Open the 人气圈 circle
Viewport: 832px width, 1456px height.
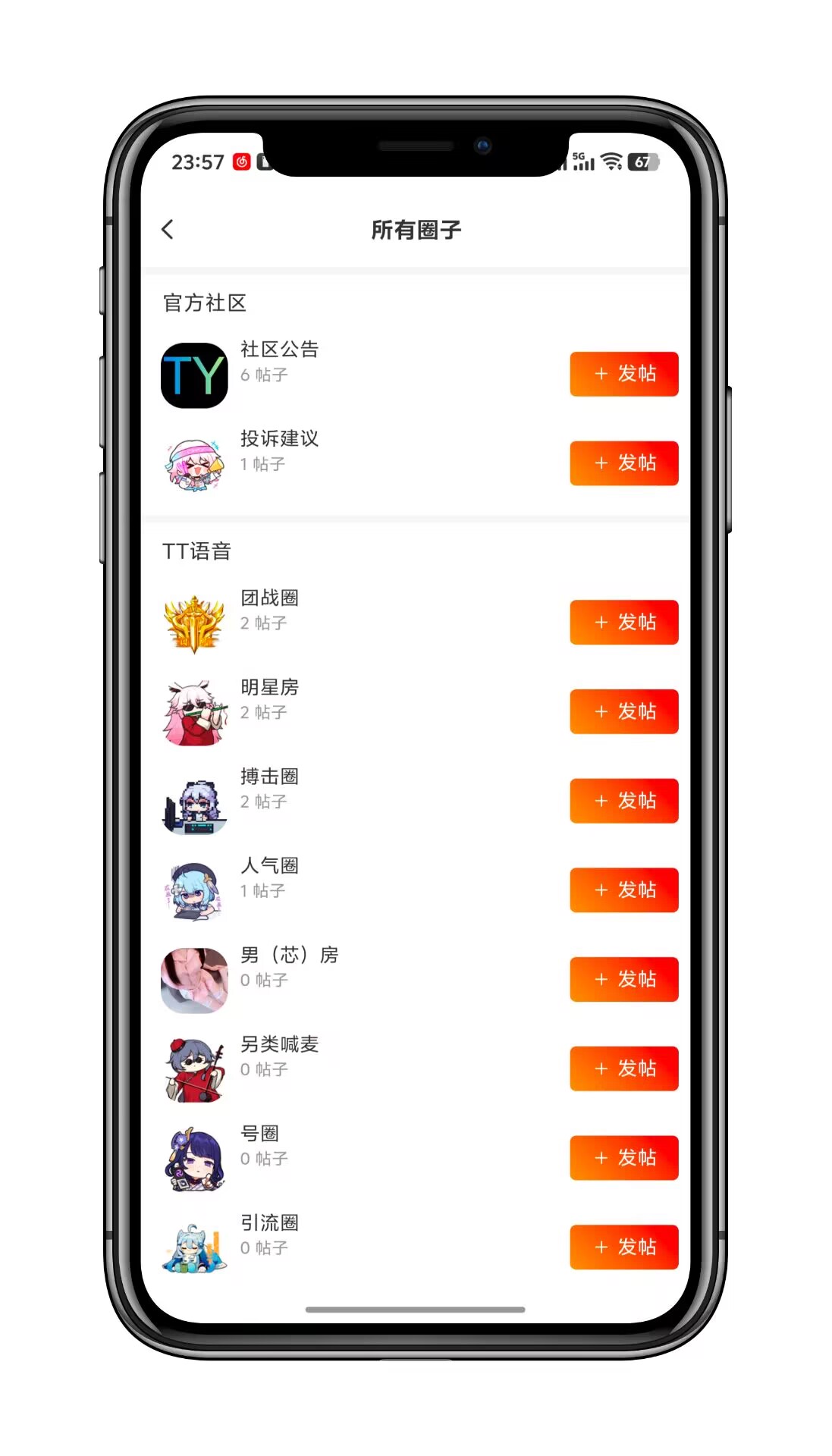[269, 866]
